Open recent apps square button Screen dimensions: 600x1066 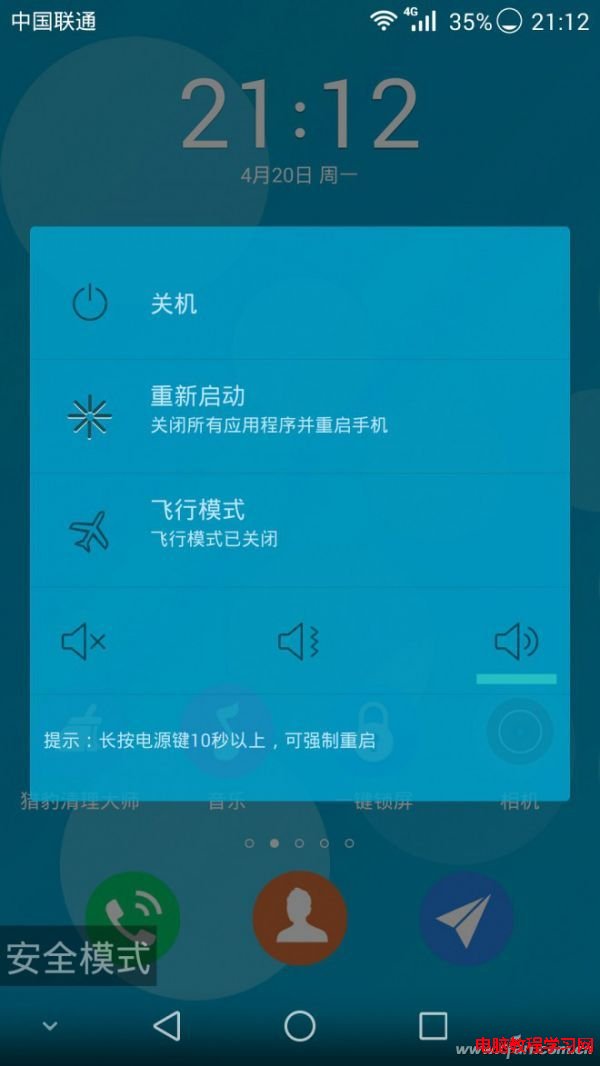432,1025
